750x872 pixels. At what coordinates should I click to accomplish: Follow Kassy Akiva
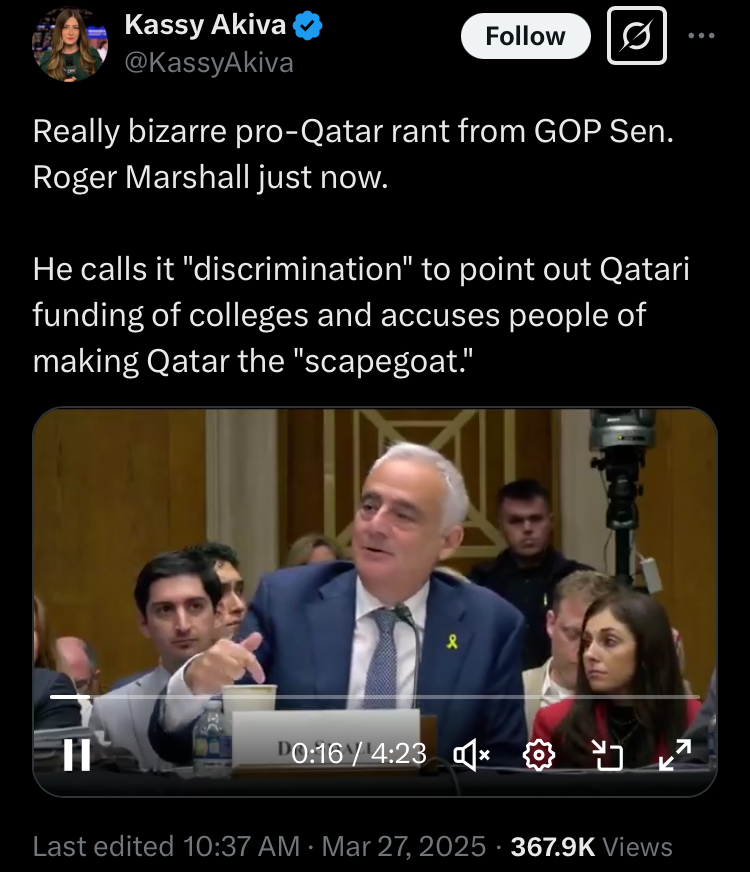point(525,37)
